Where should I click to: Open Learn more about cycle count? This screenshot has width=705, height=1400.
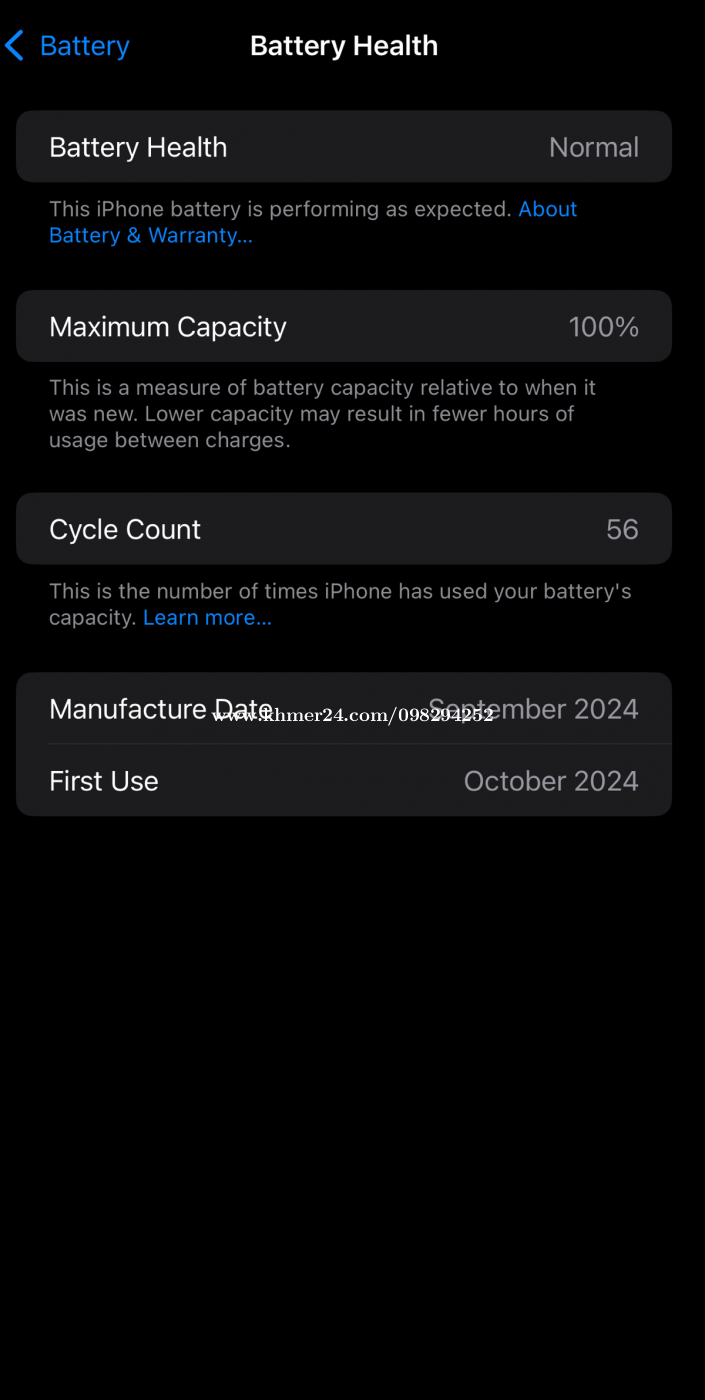tap(207, 618)
